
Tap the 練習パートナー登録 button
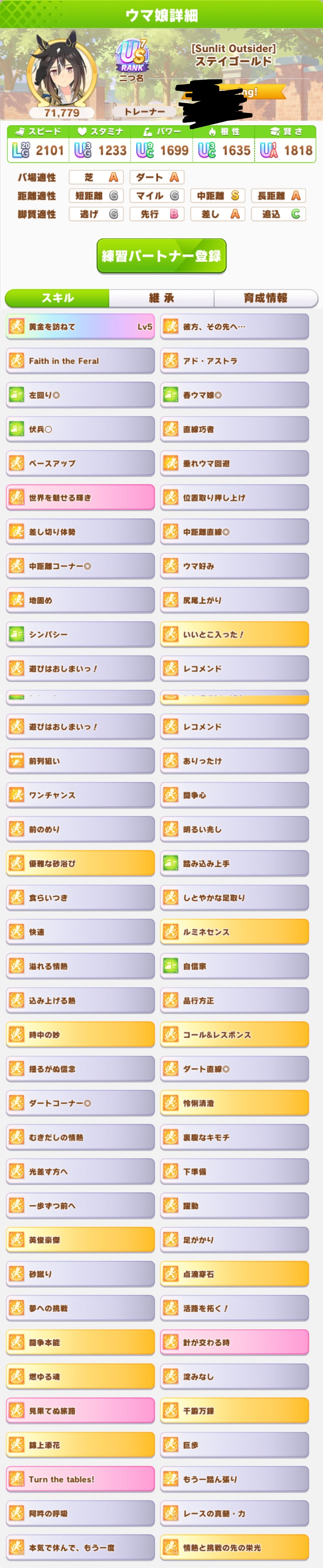point(161,256)
